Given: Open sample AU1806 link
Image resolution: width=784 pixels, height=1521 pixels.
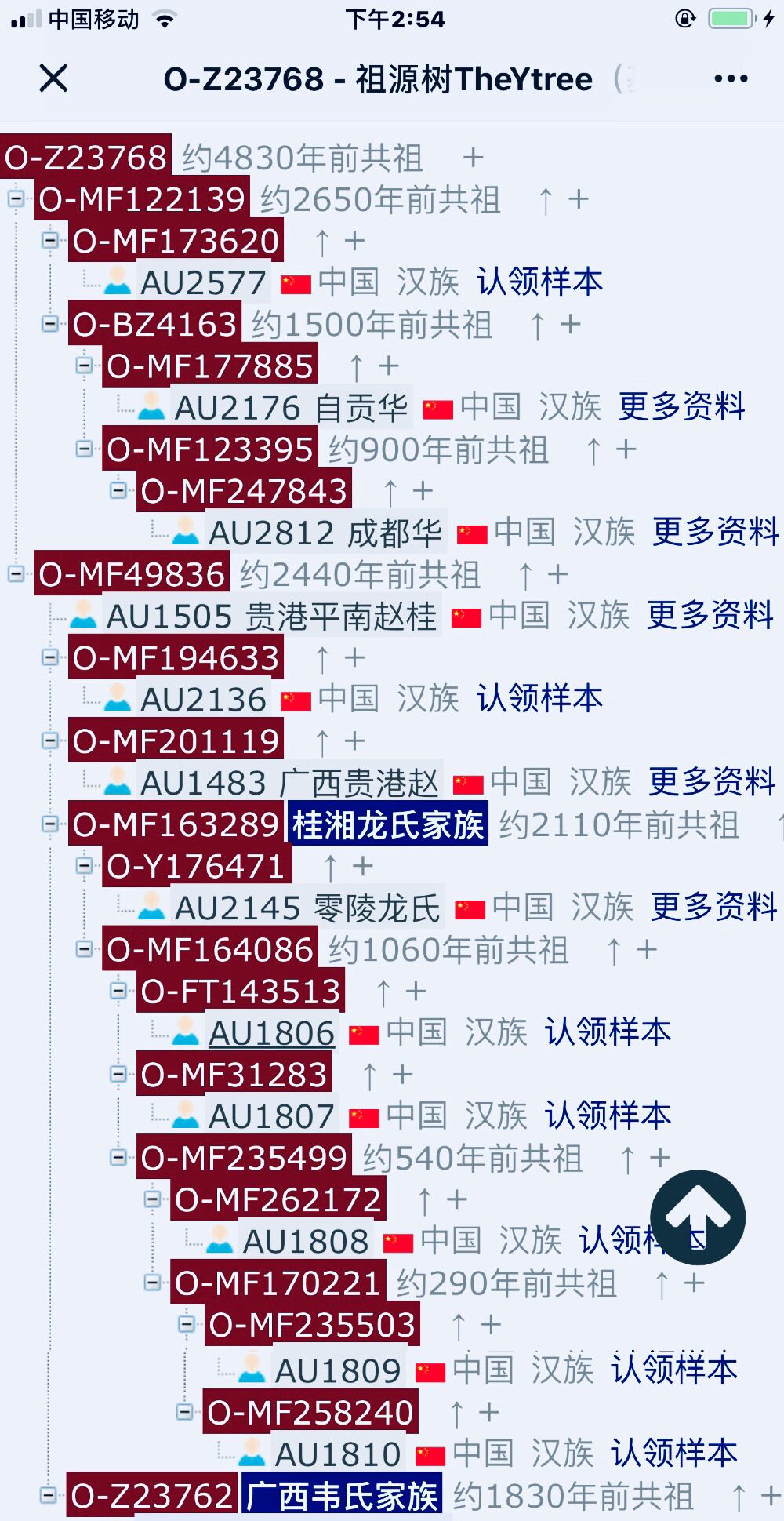Looking at the screenshot, I should (272, 1032).
